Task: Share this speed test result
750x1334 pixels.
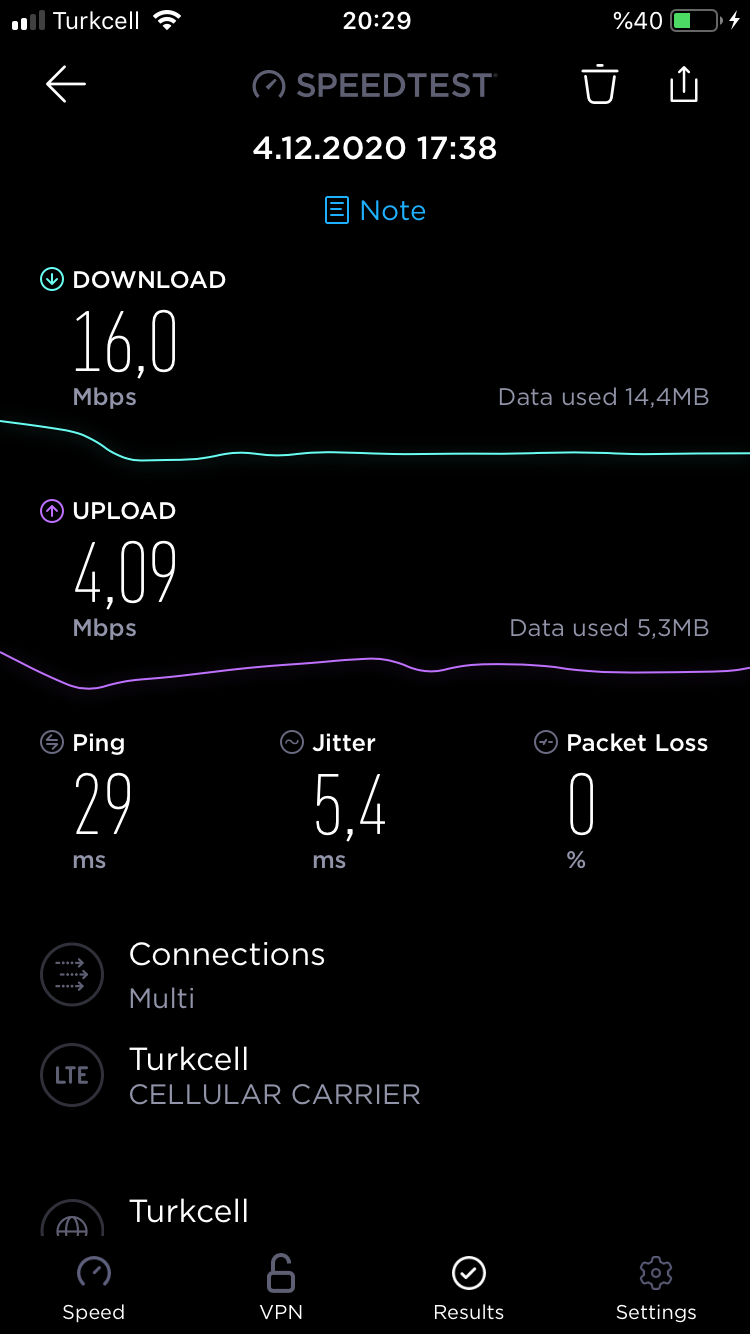Action: tap(684, 84)
